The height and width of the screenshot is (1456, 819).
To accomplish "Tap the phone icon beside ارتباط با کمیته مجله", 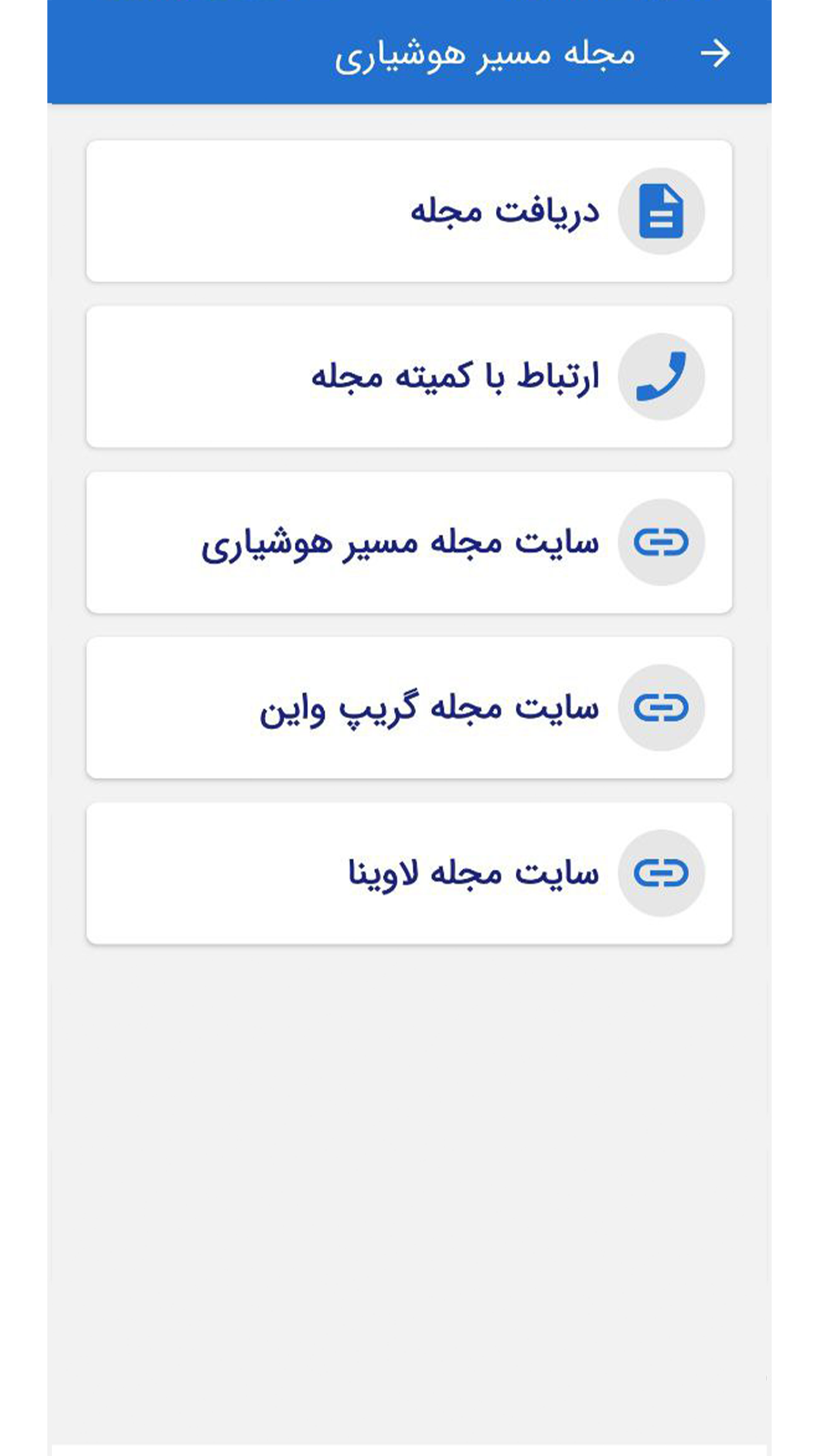I will tap(662, 377).
